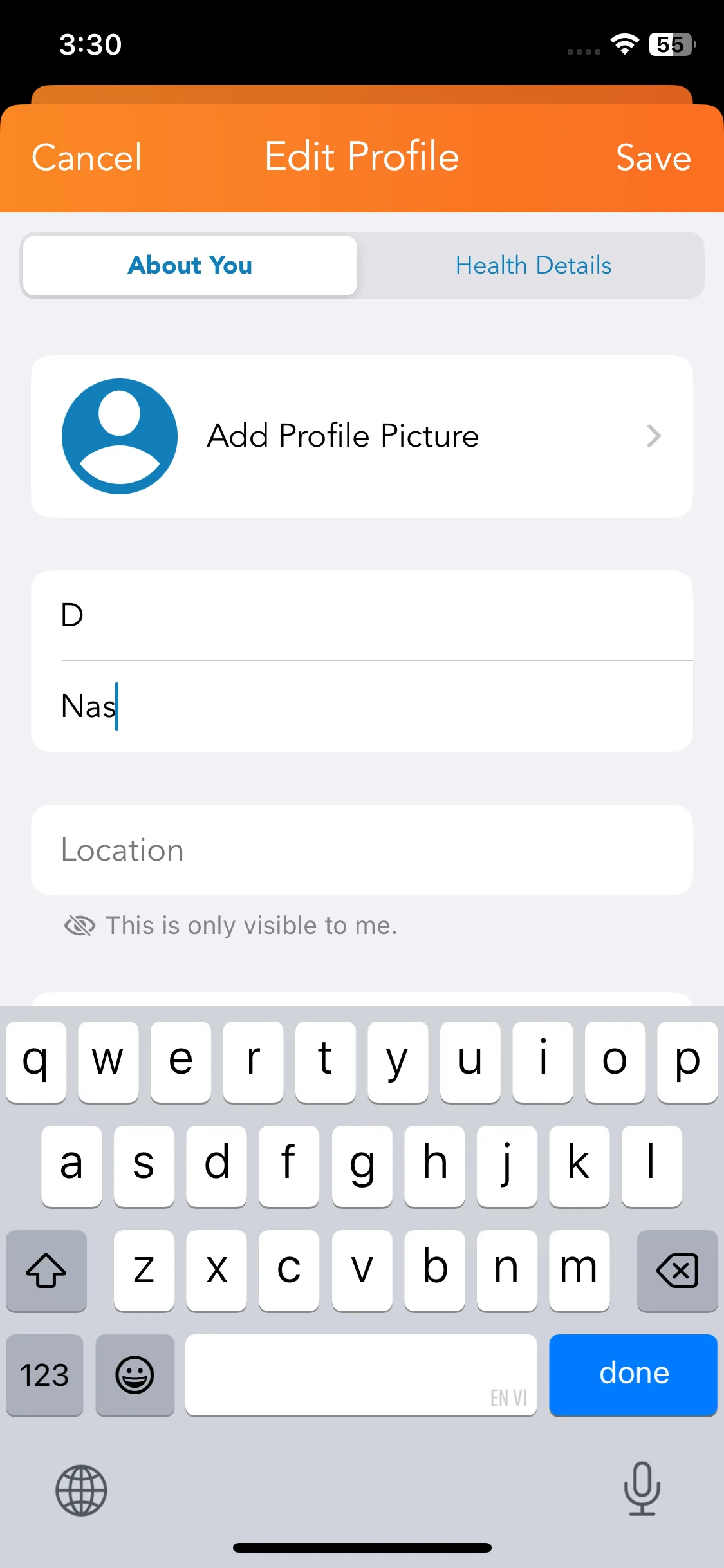Hit the blue done key

coord(633,1374)
